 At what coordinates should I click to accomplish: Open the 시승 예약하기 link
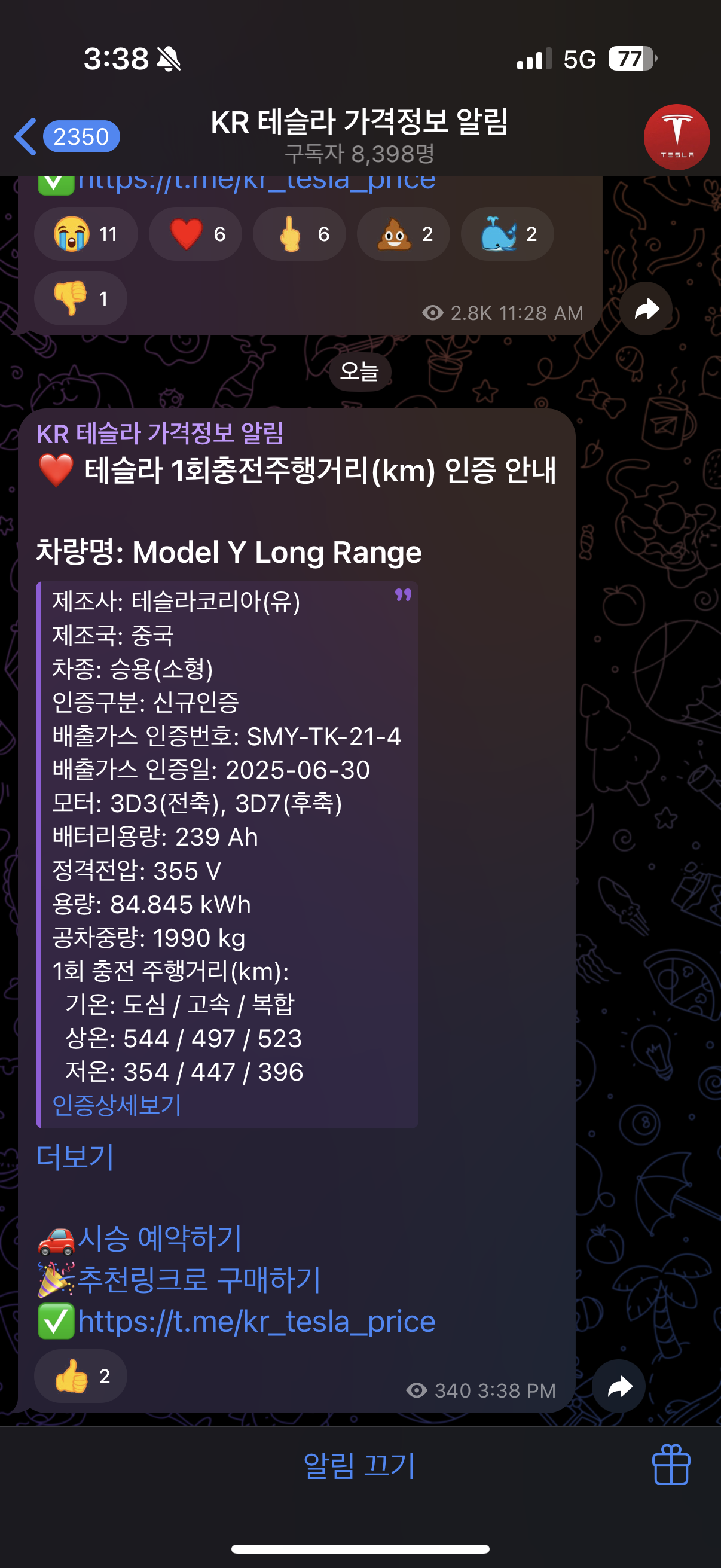160,1238
